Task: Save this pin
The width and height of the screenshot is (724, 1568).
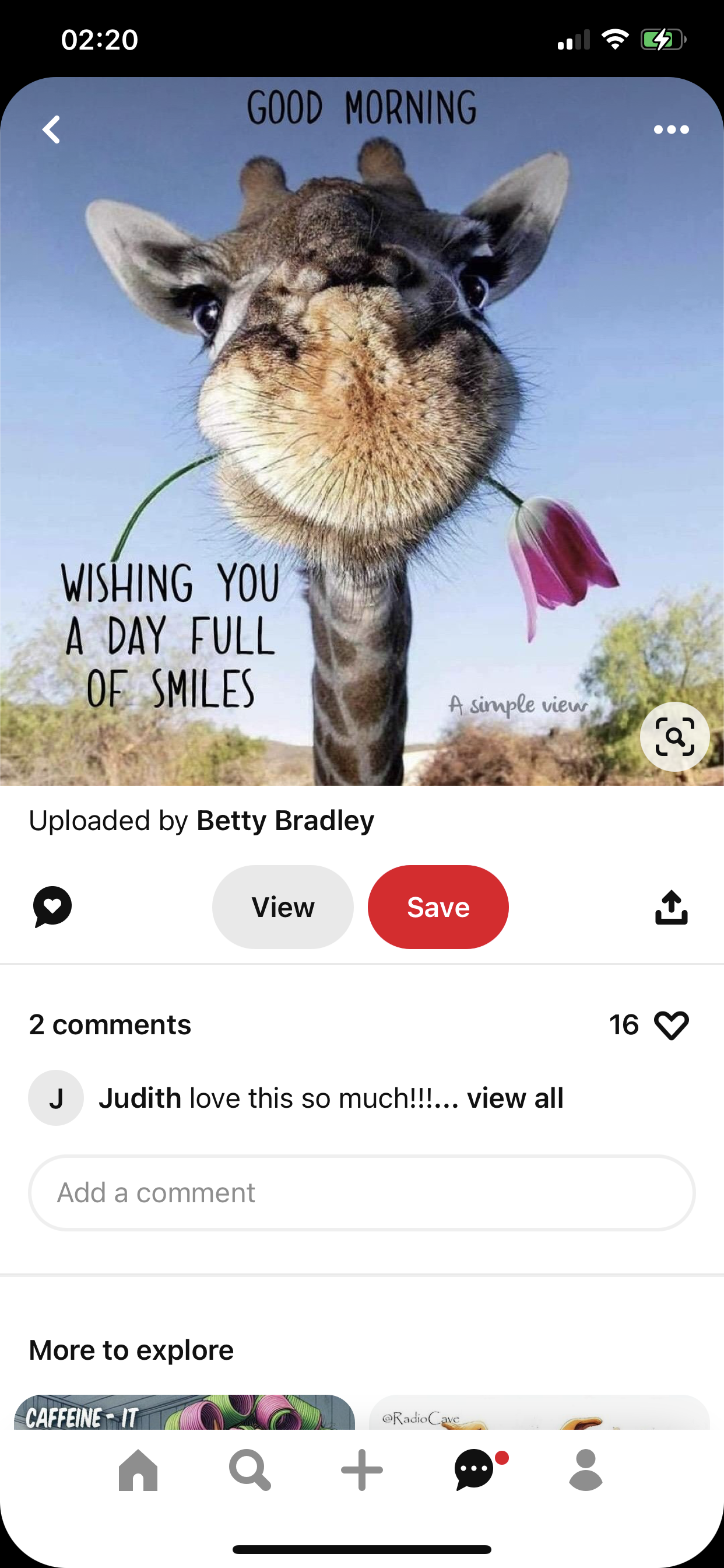Action: [x=438, y=907]
